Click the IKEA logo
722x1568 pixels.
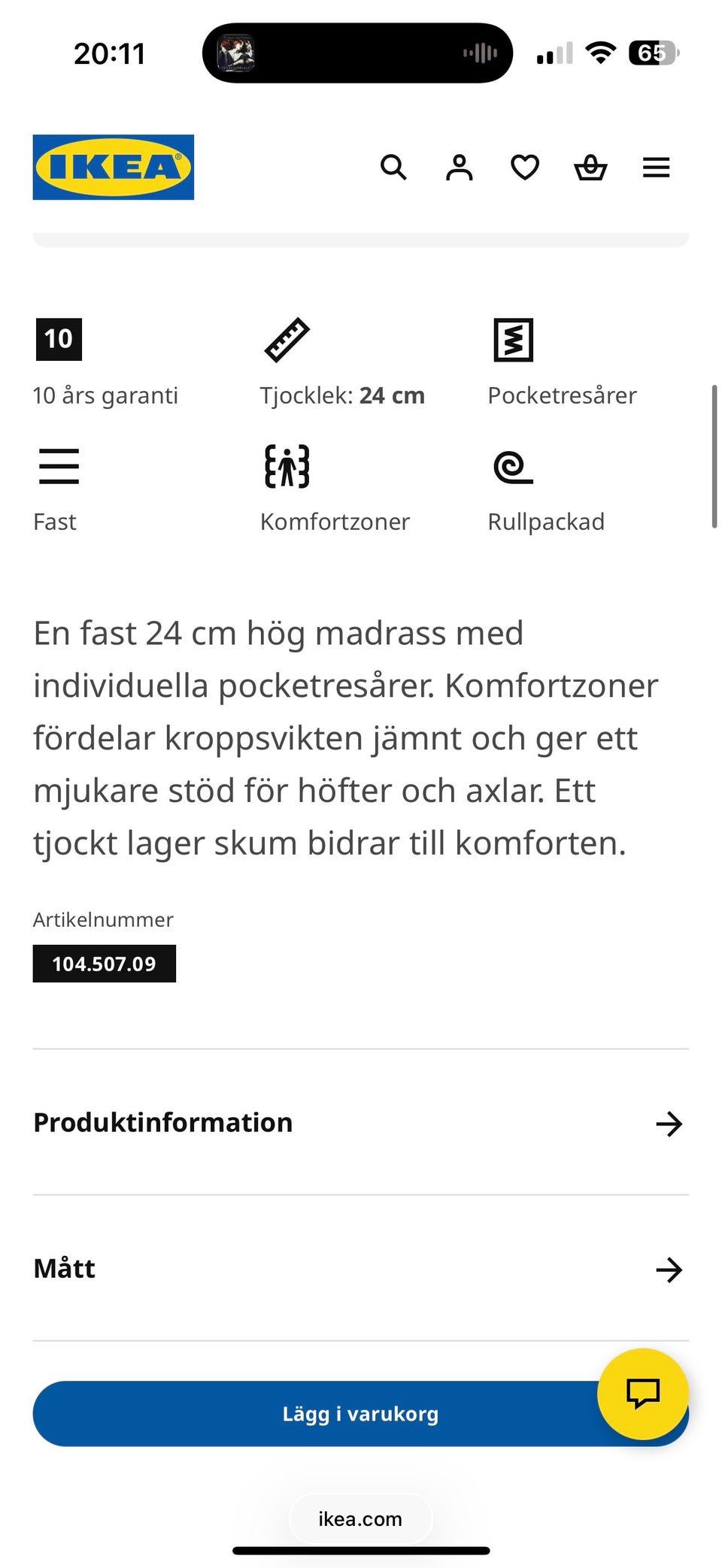113,166
